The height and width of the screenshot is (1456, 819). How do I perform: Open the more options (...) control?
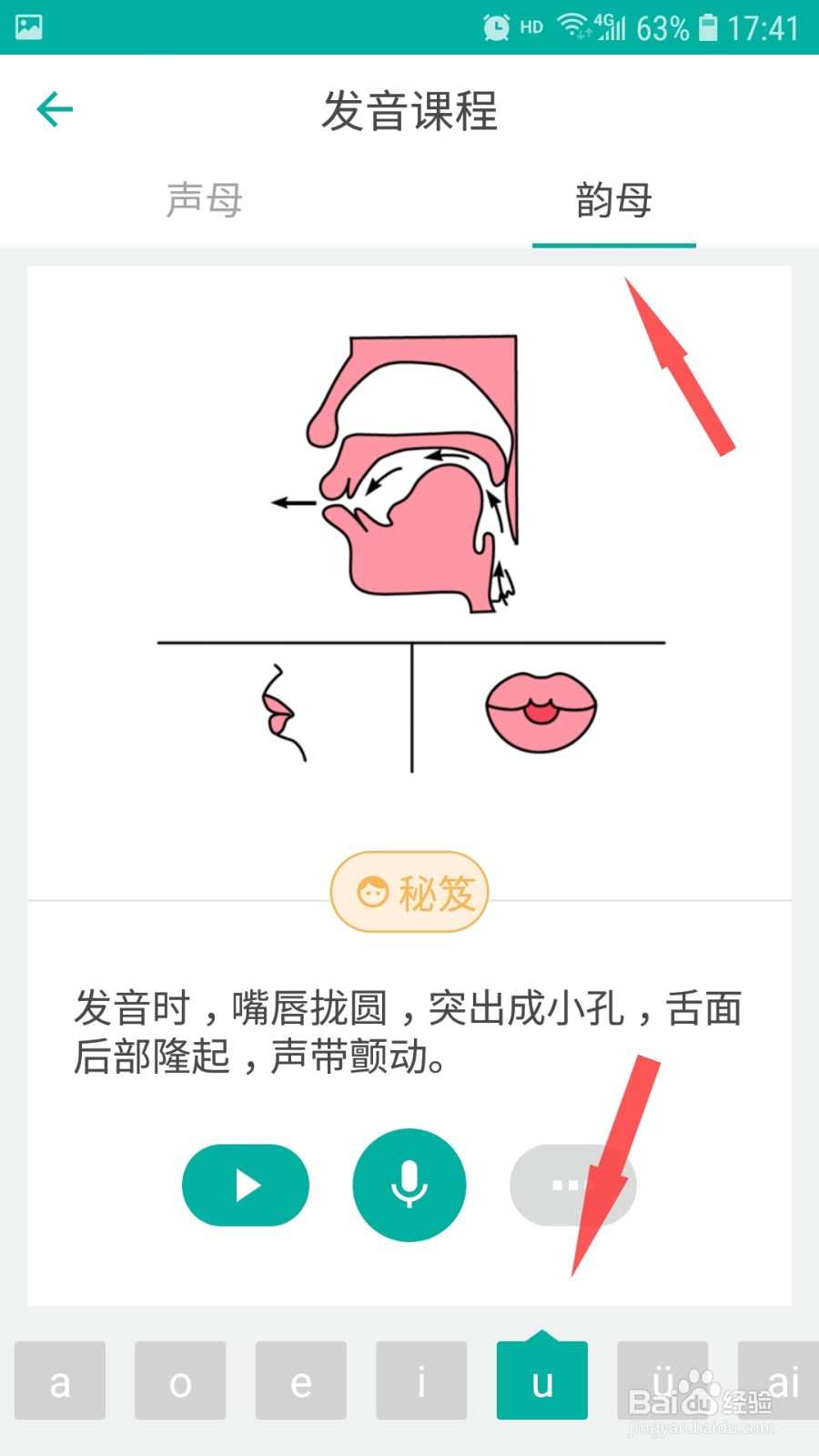click(571, 1185)
